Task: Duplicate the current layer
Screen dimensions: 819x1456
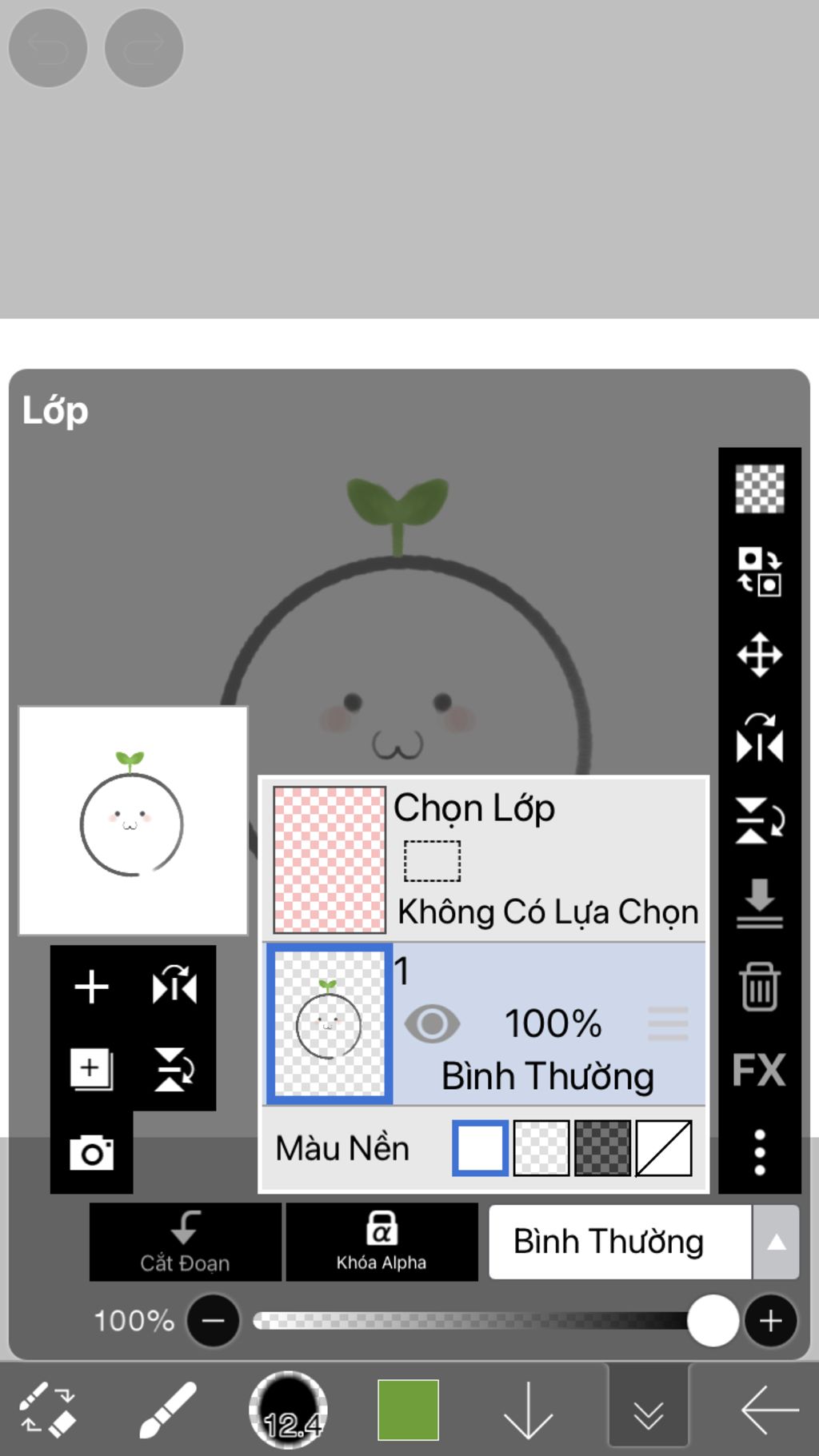Action: tap(91, 1069)
